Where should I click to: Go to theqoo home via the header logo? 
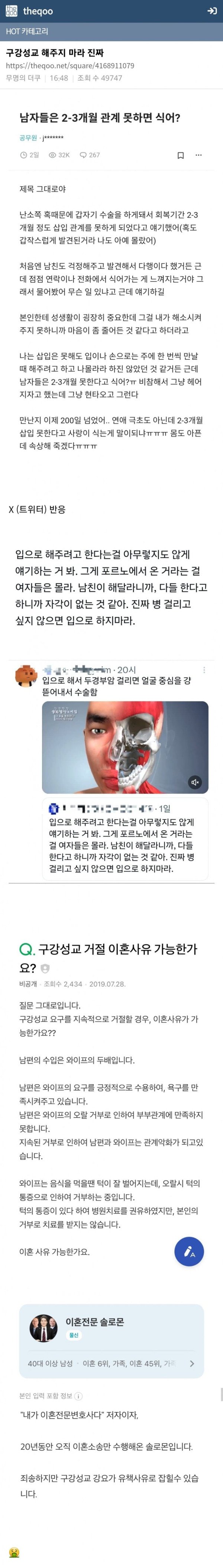(29, 11)
